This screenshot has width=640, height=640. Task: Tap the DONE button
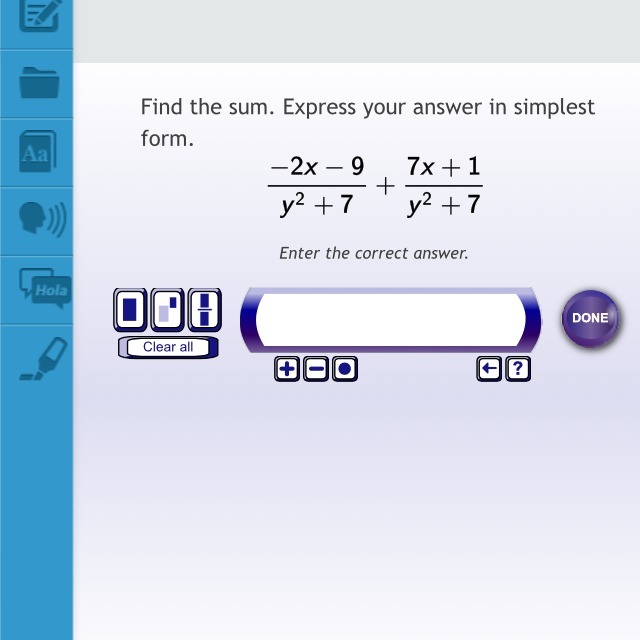pyautogui.click(x=590, y=318)
